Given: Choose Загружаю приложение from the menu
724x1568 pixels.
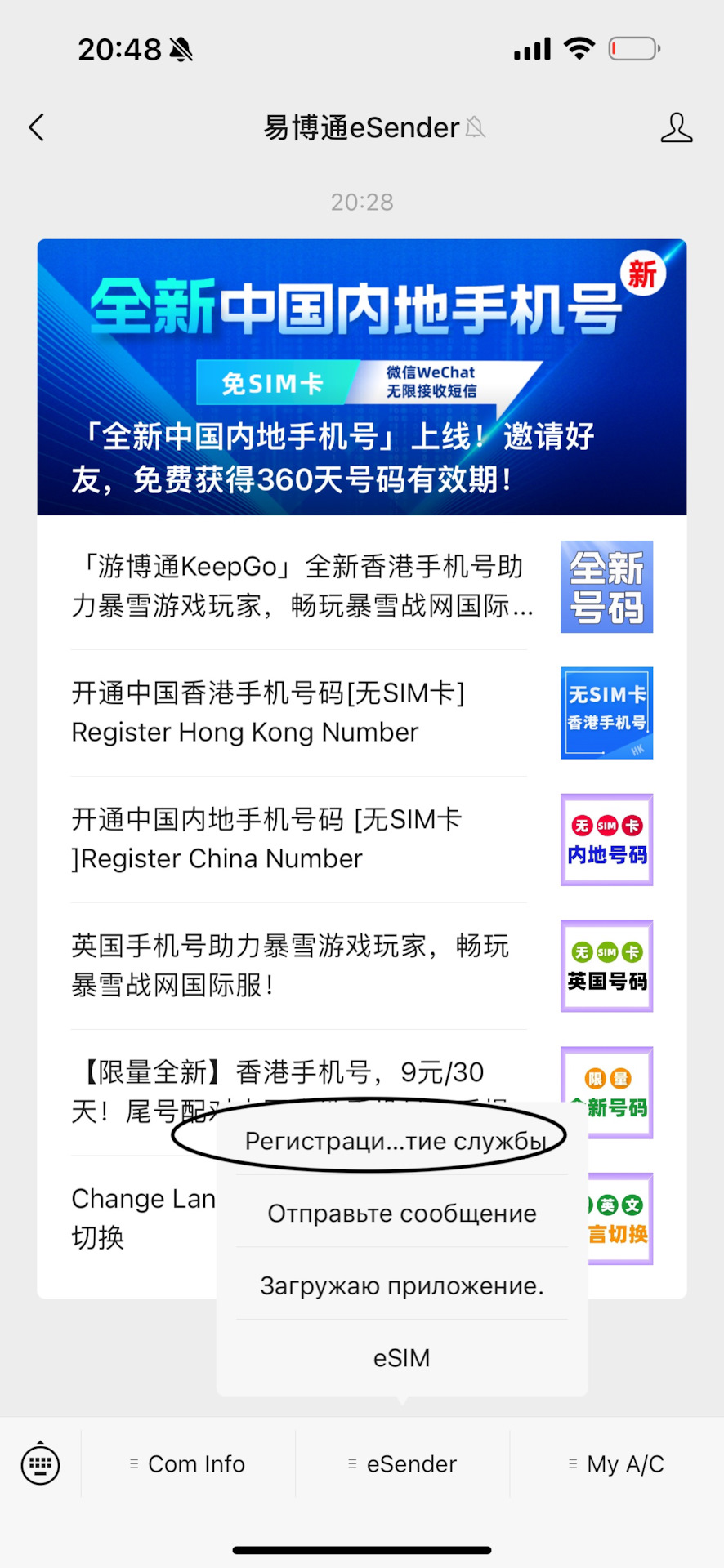Looking at the screenshot, I should [400, 1285].
